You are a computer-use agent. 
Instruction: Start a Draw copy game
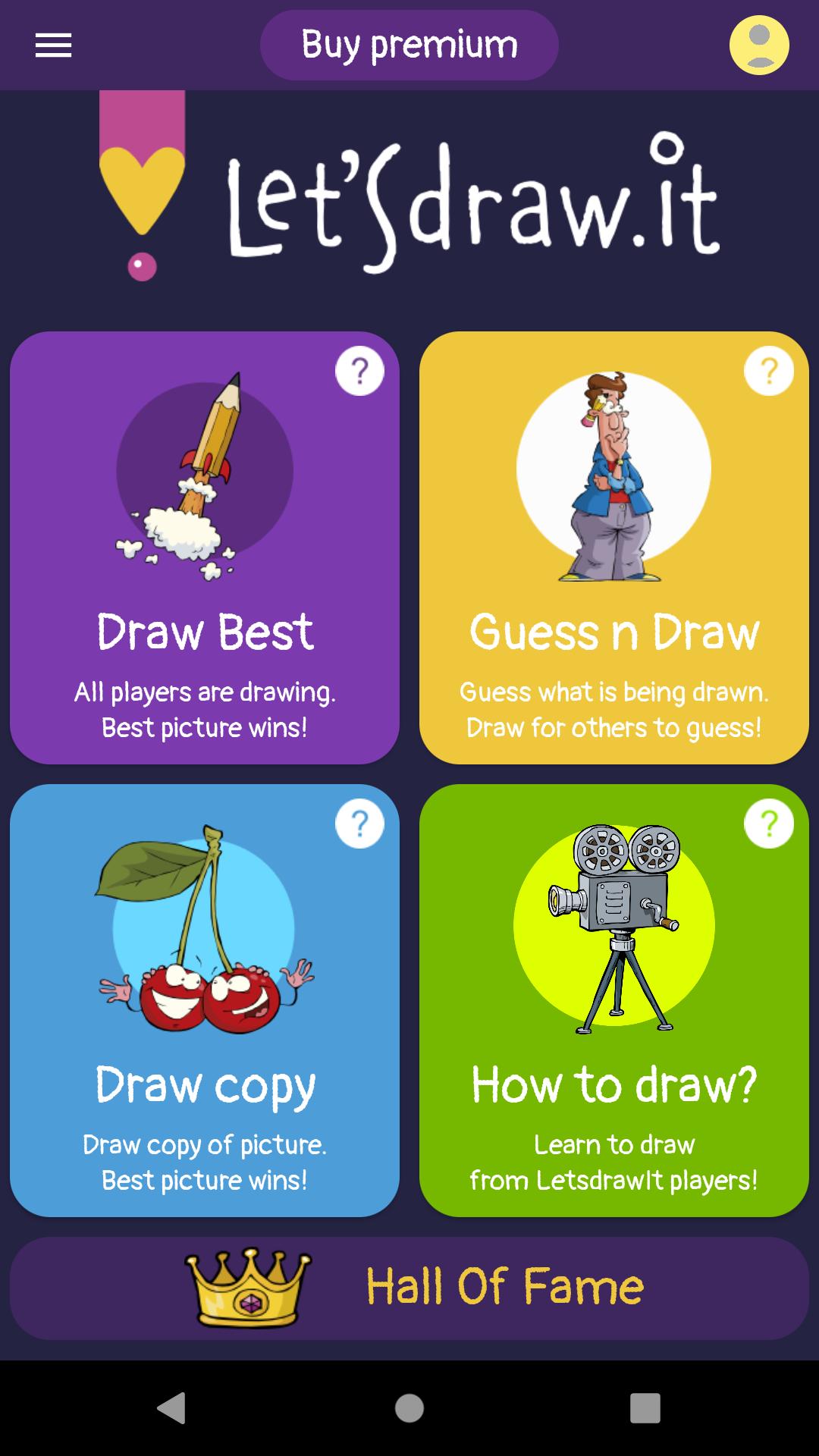(203, 1084)
